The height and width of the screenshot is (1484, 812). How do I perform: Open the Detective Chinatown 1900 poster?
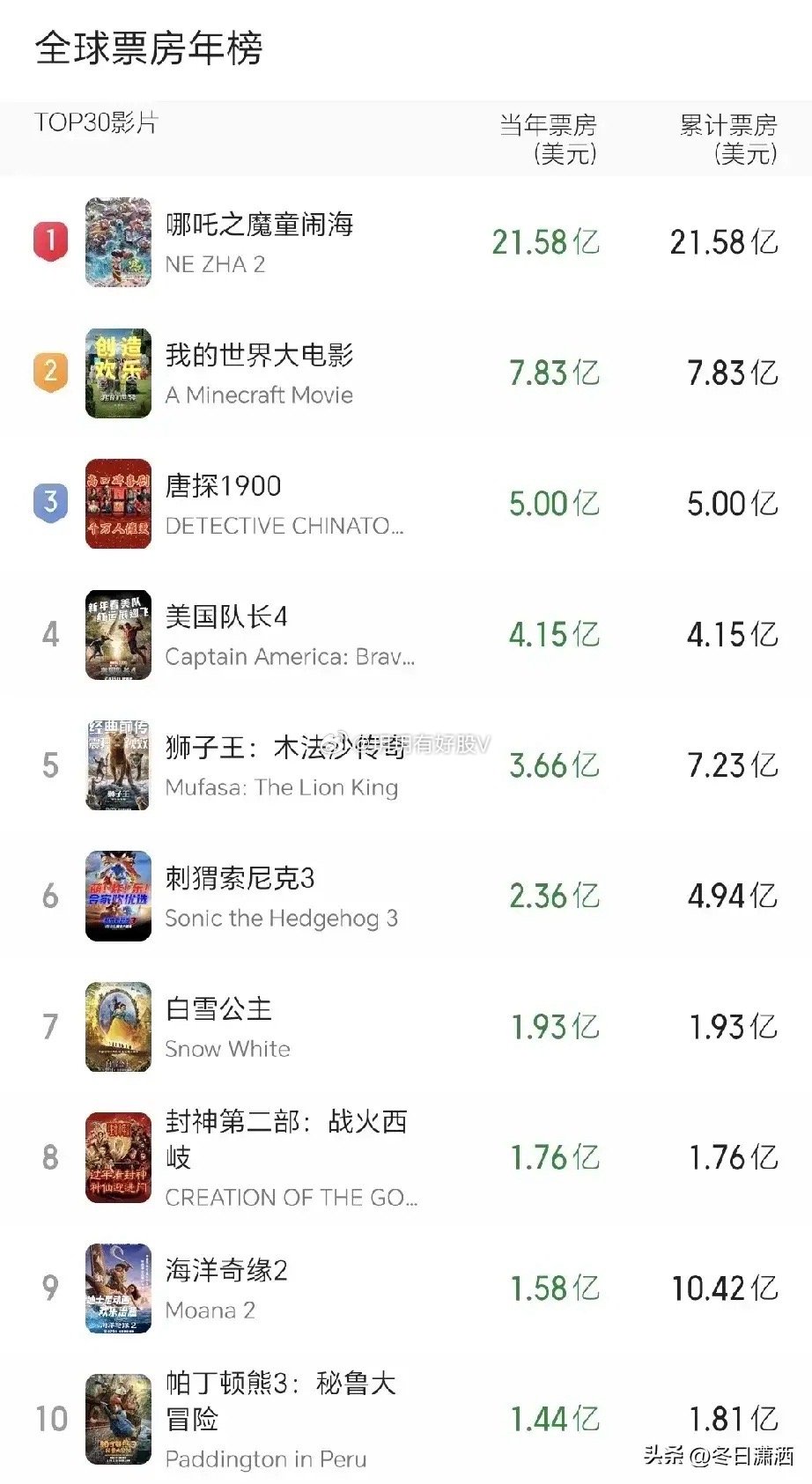coord(119,503)
